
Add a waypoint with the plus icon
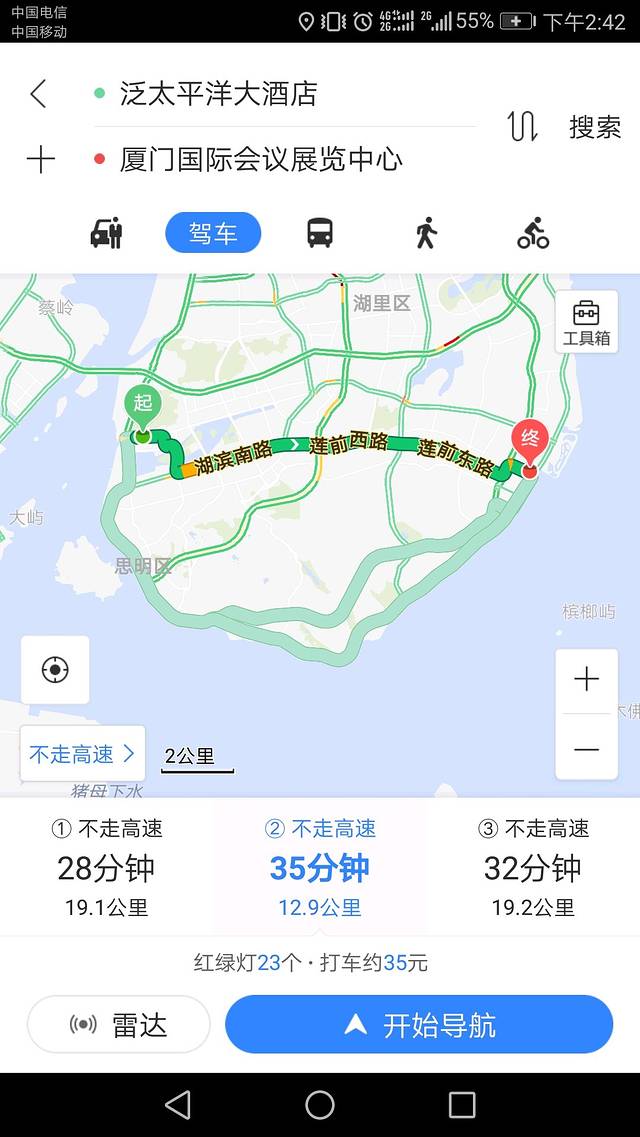[x=40, y=160]
